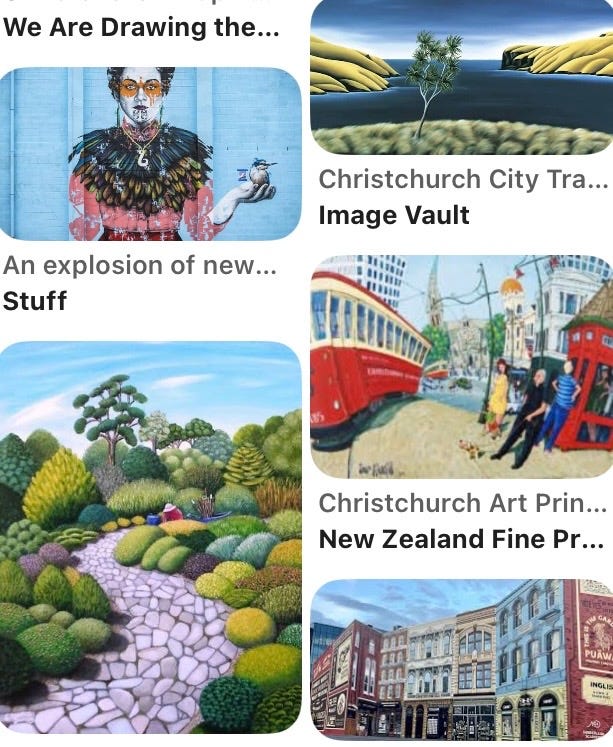613x747 pixels.
Task: Open the 'We Are Drawing the...' result
Action: (x=141, y=27)
